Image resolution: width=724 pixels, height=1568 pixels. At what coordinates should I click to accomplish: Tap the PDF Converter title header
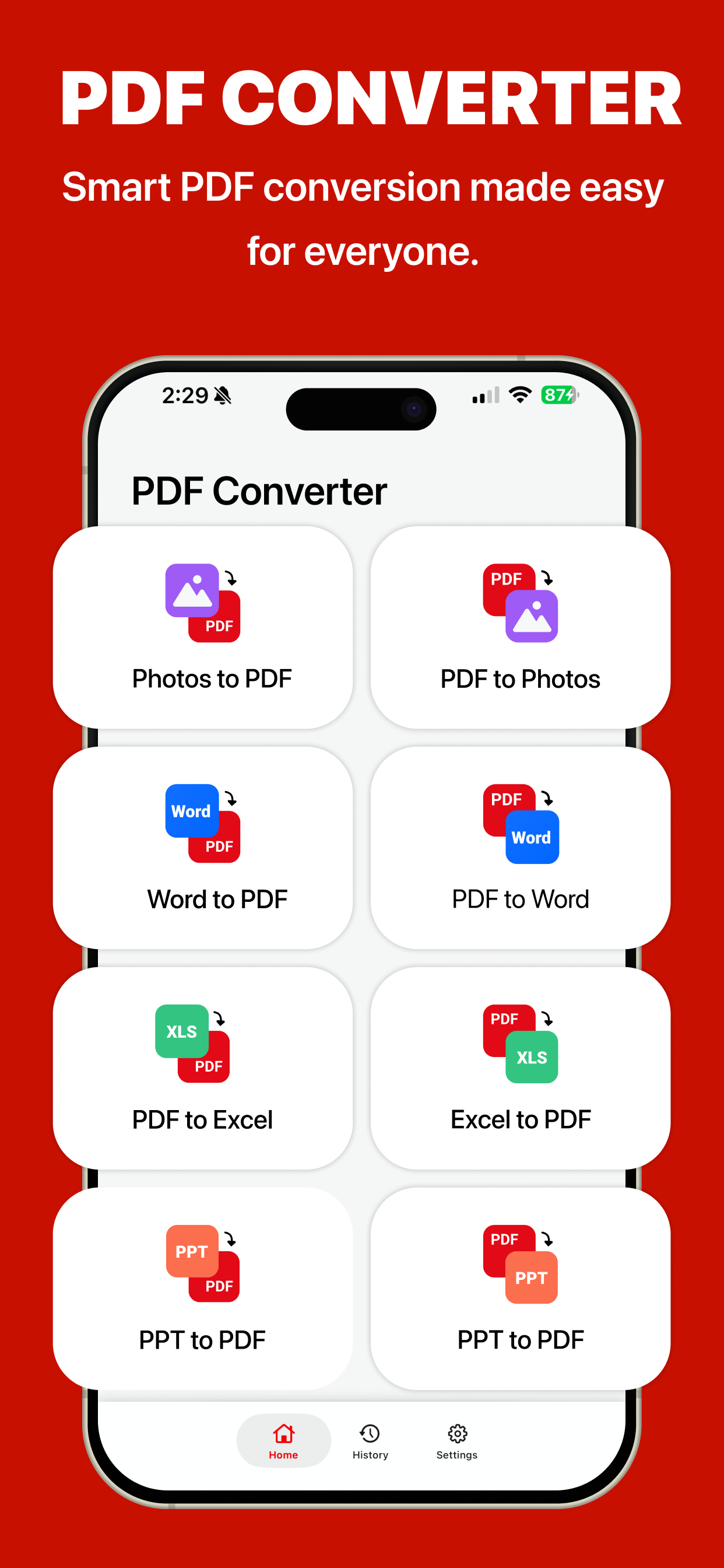coord(258,490)
